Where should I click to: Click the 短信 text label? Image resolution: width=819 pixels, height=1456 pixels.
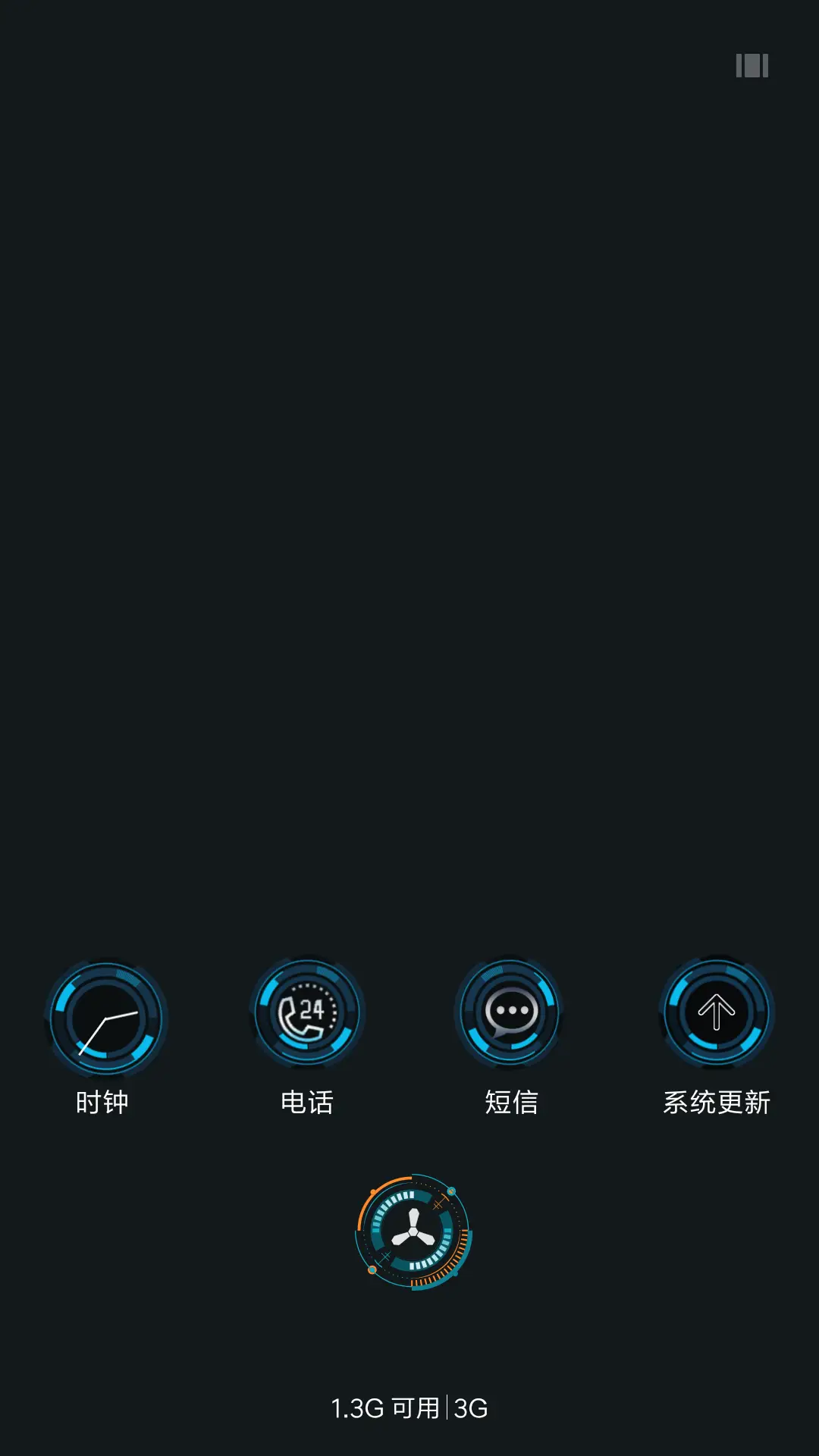click(512, 1103)
